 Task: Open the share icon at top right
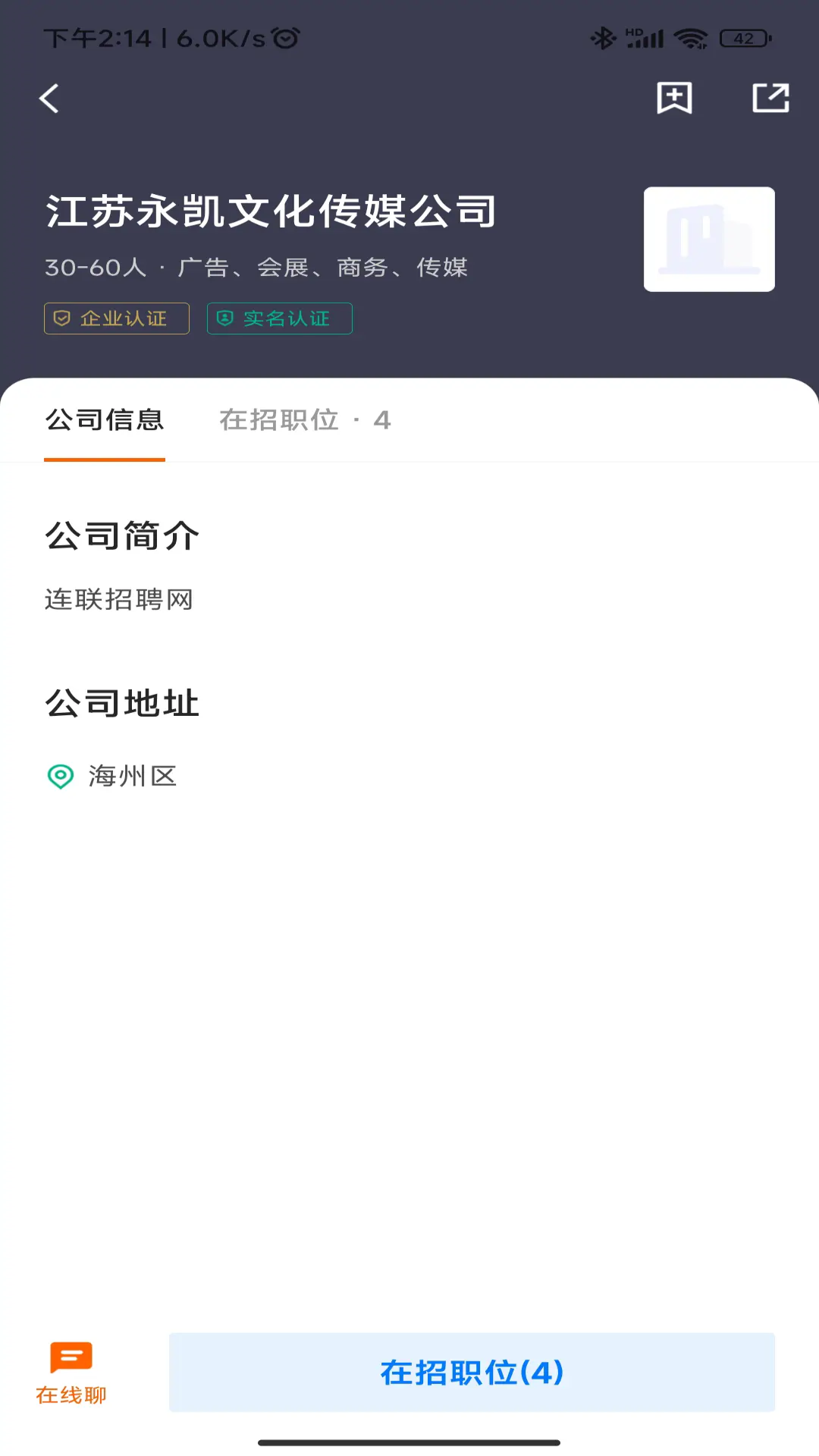(770, 98)
